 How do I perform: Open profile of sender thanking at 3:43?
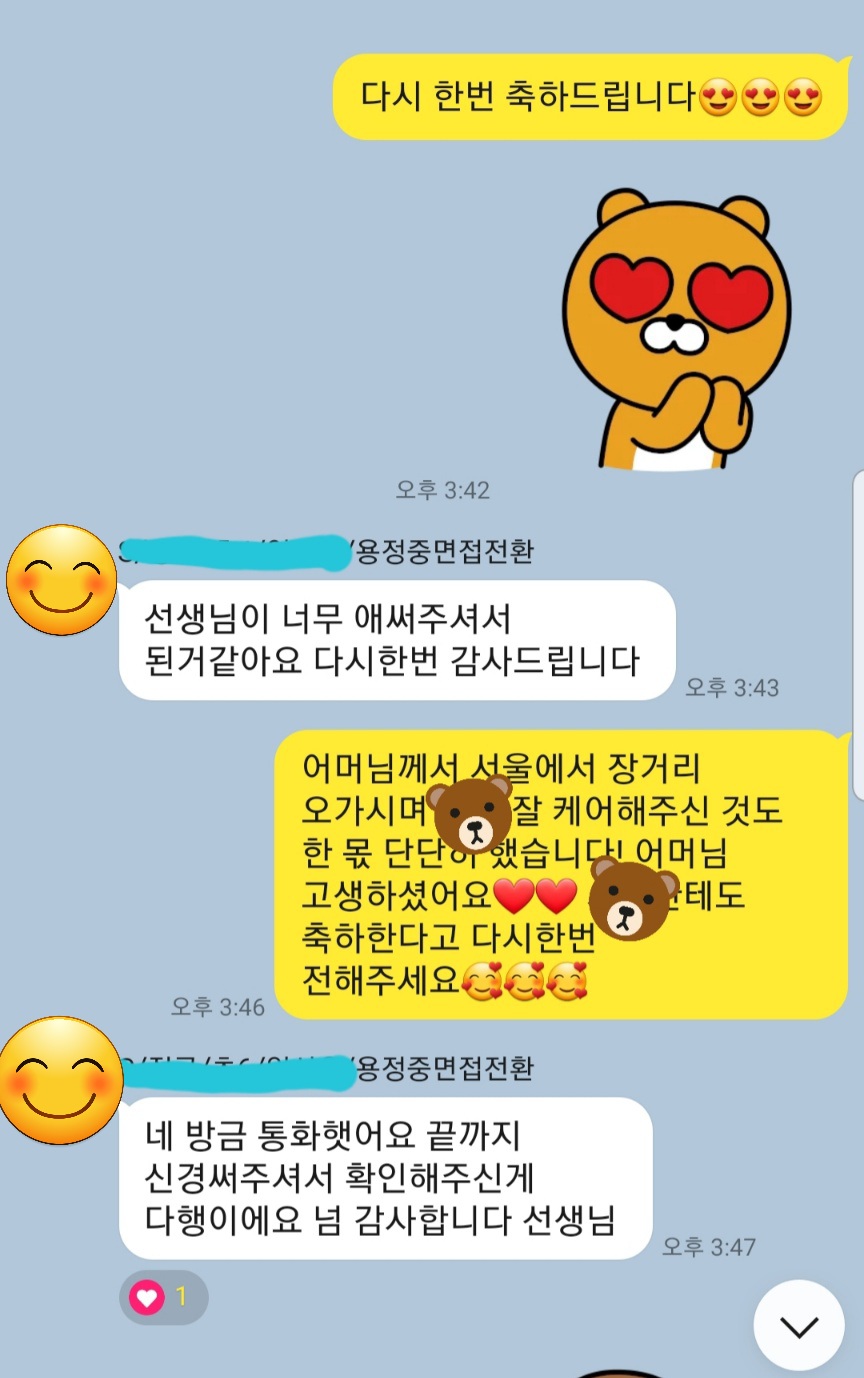(x=61, y=579)
